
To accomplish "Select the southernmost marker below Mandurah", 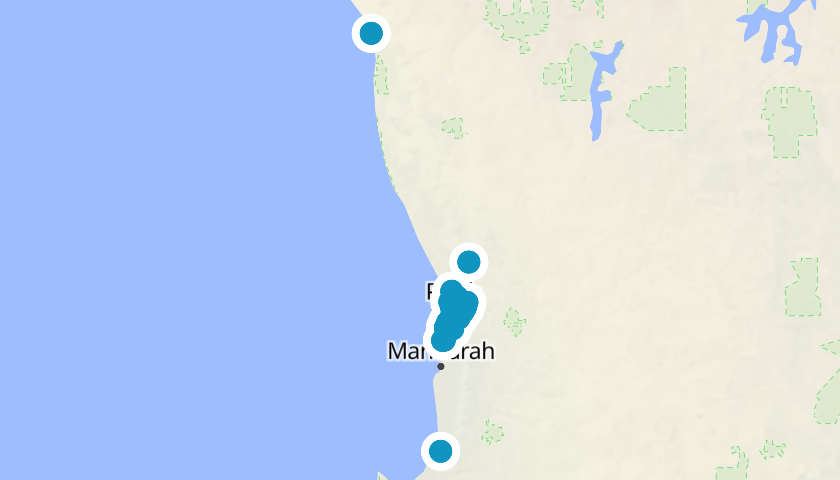I will pos(440,451).
